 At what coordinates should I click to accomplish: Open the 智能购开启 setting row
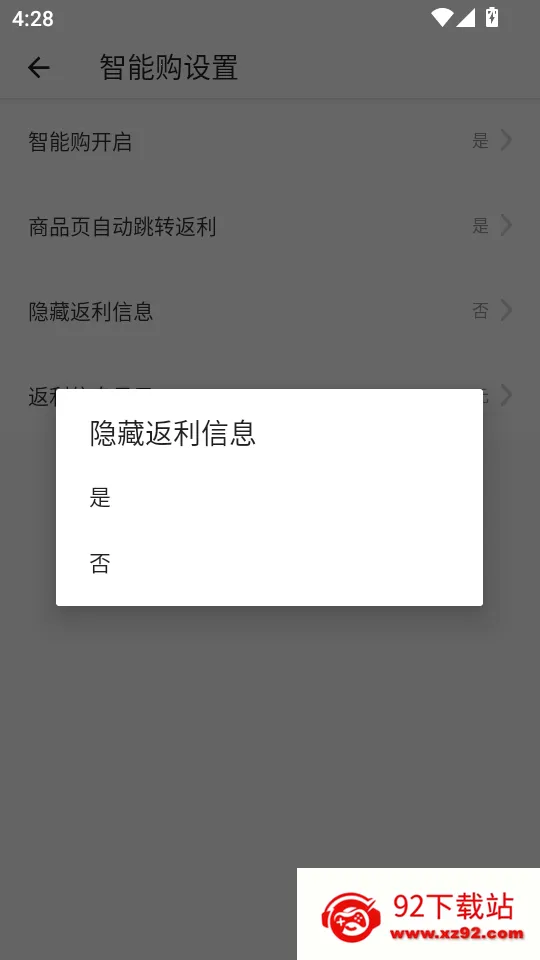click(x=270, y=141)
